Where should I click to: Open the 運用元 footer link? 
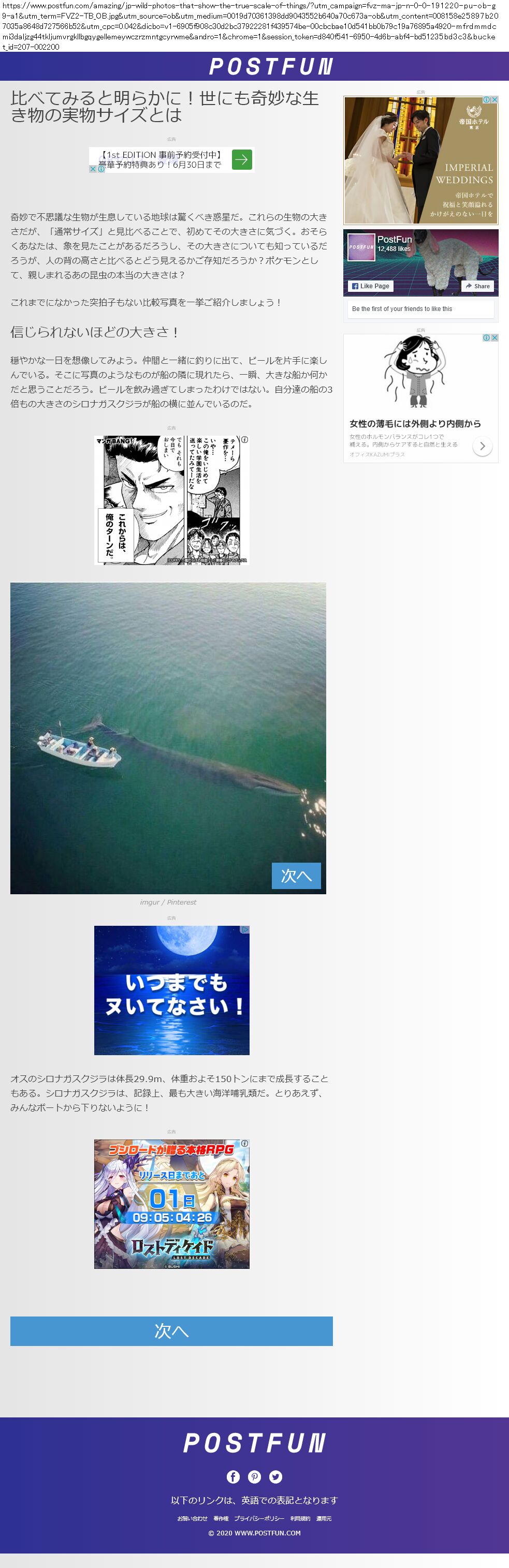tap(324, 1519)
